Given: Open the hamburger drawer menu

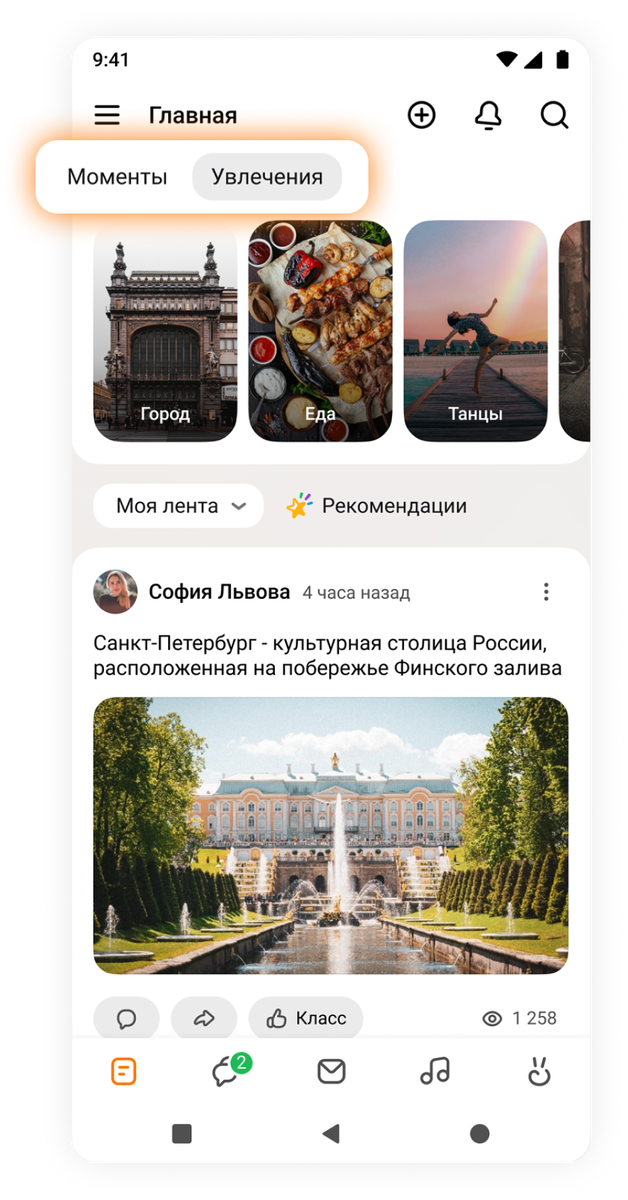Looking at the screenshot, I should pos(107,116).
